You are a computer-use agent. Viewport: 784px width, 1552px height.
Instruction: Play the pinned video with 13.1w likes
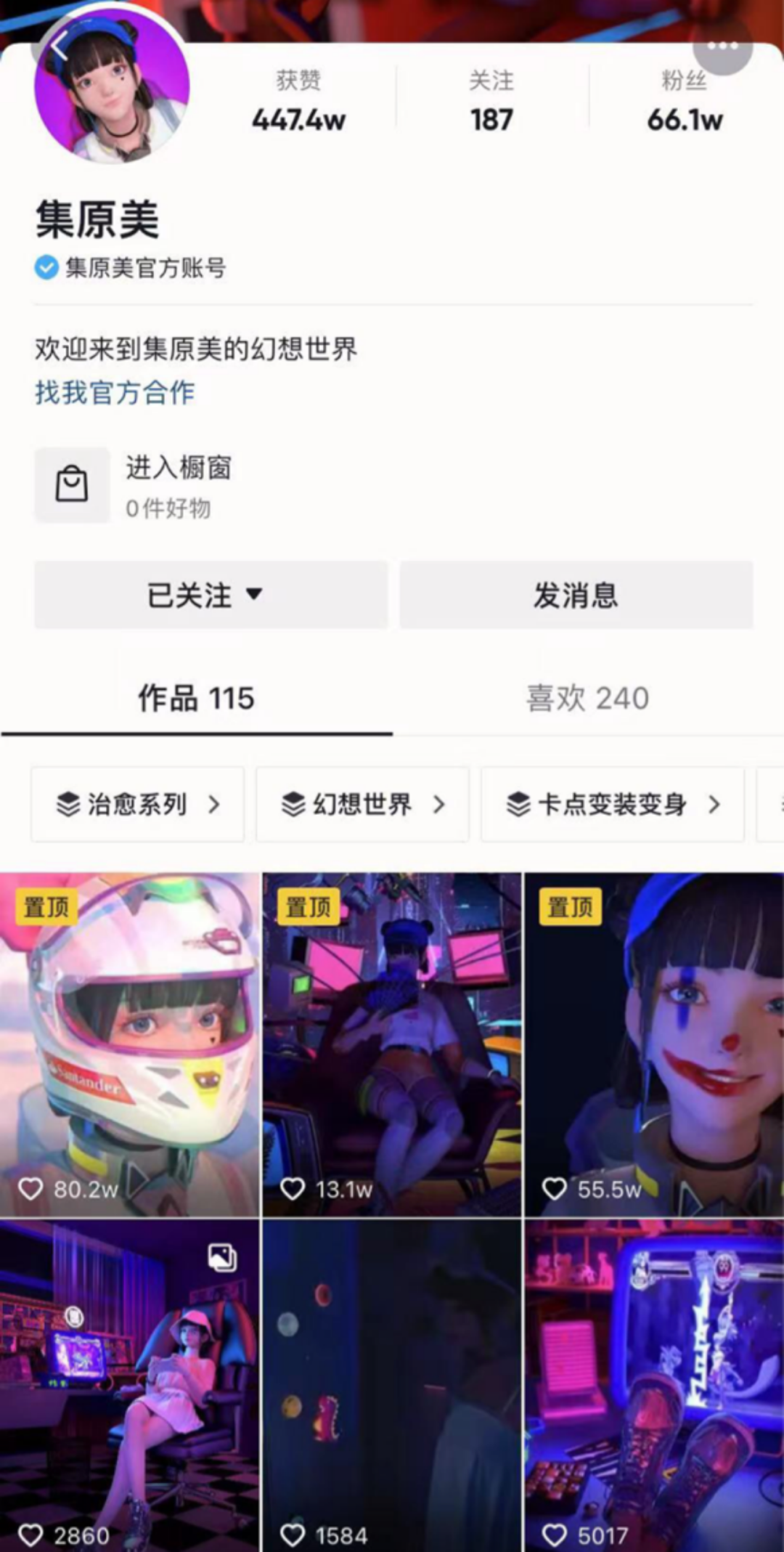pyautogui.click(x=392, y=1044)
